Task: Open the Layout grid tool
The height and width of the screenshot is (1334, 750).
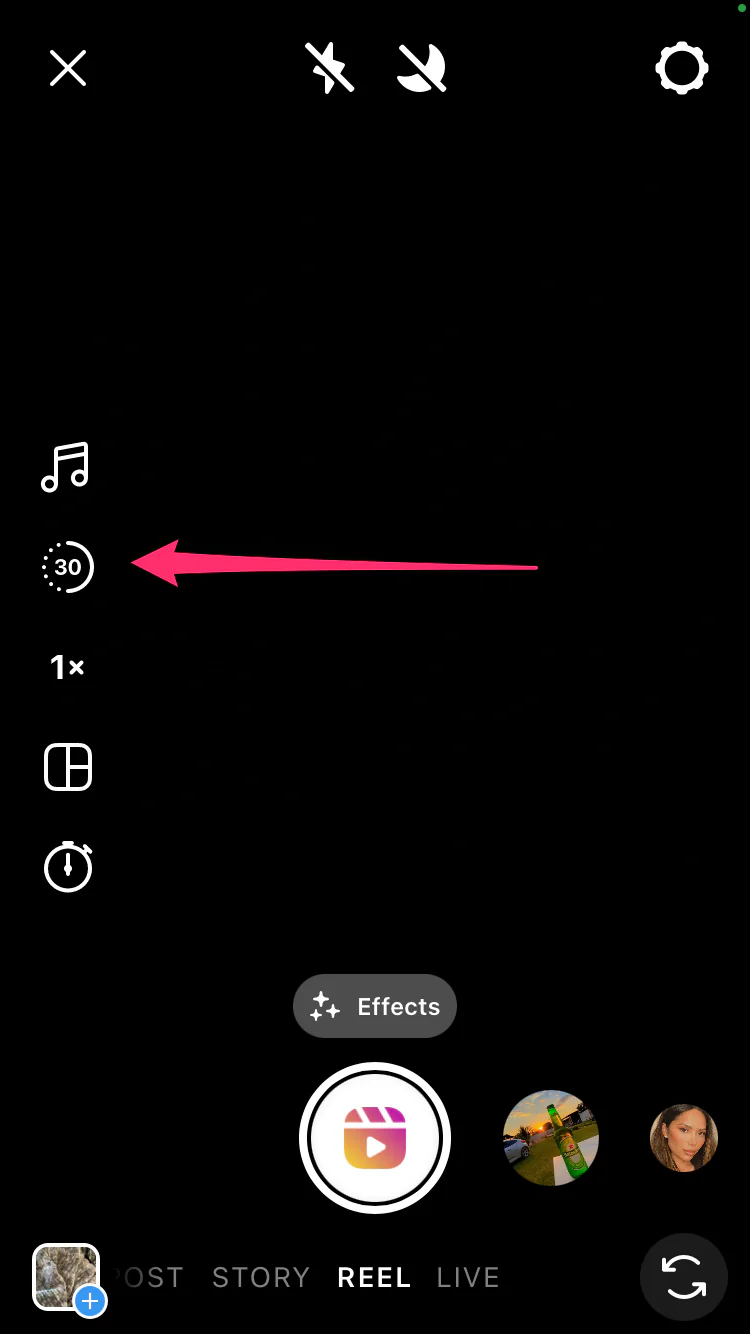Action: coord(67,767)
